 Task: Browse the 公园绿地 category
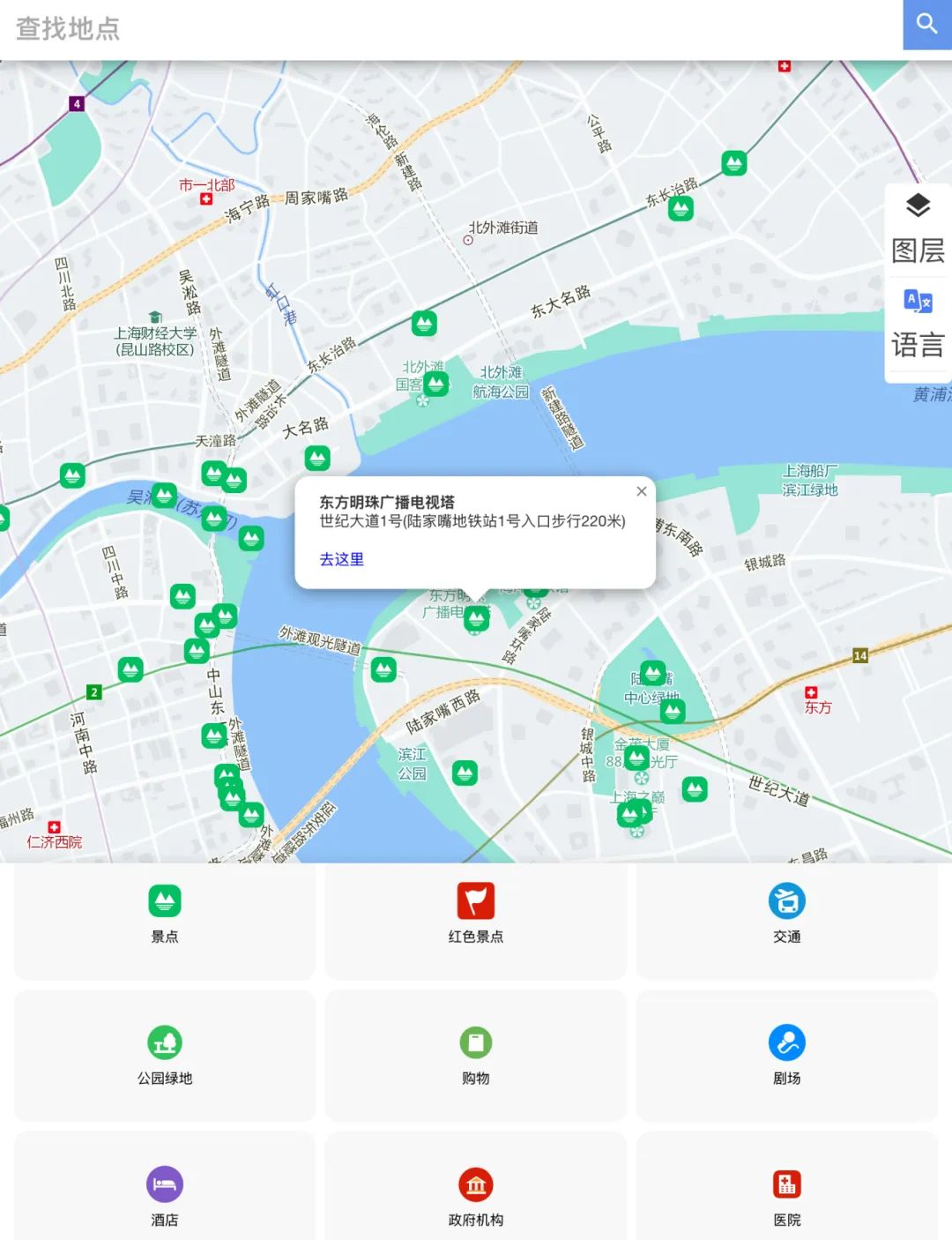tap(165, 1056)
